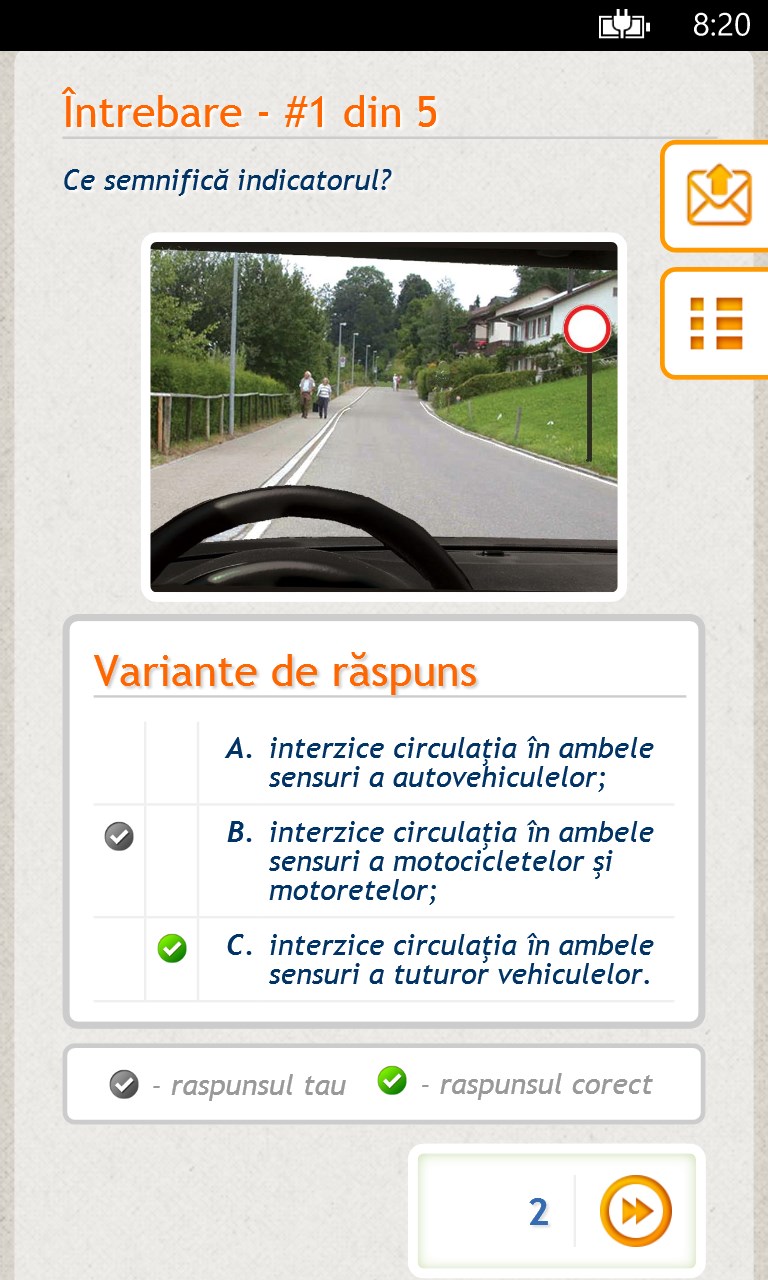The height and width of the screenshot is (1280, 768).
Task: Select answer B about motocicletelor și motoretelor
Action: 440,861
